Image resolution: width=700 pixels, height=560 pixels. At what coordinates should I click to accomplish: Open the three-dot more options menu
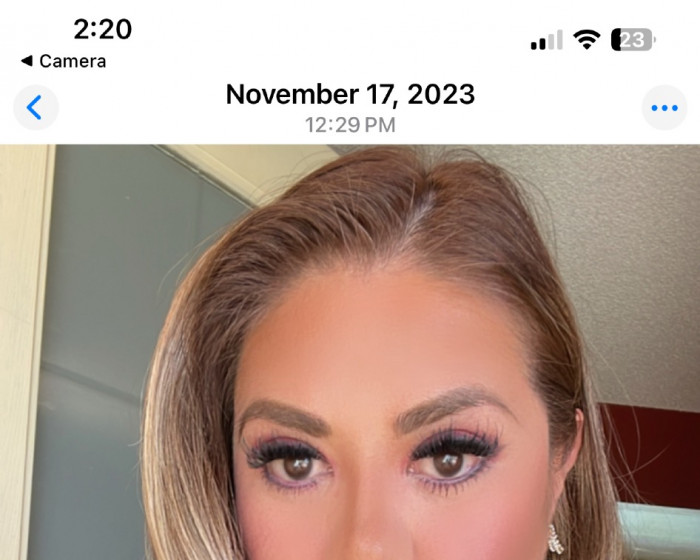(663, 107)
